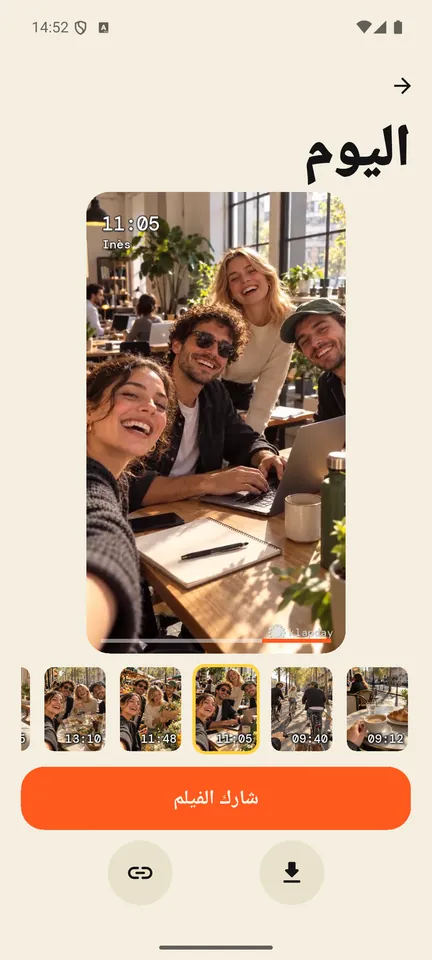The width and height of the screenshot is (432, 960).
Task: Tap the main 11:05 film preview
Action: coord(215,422)
